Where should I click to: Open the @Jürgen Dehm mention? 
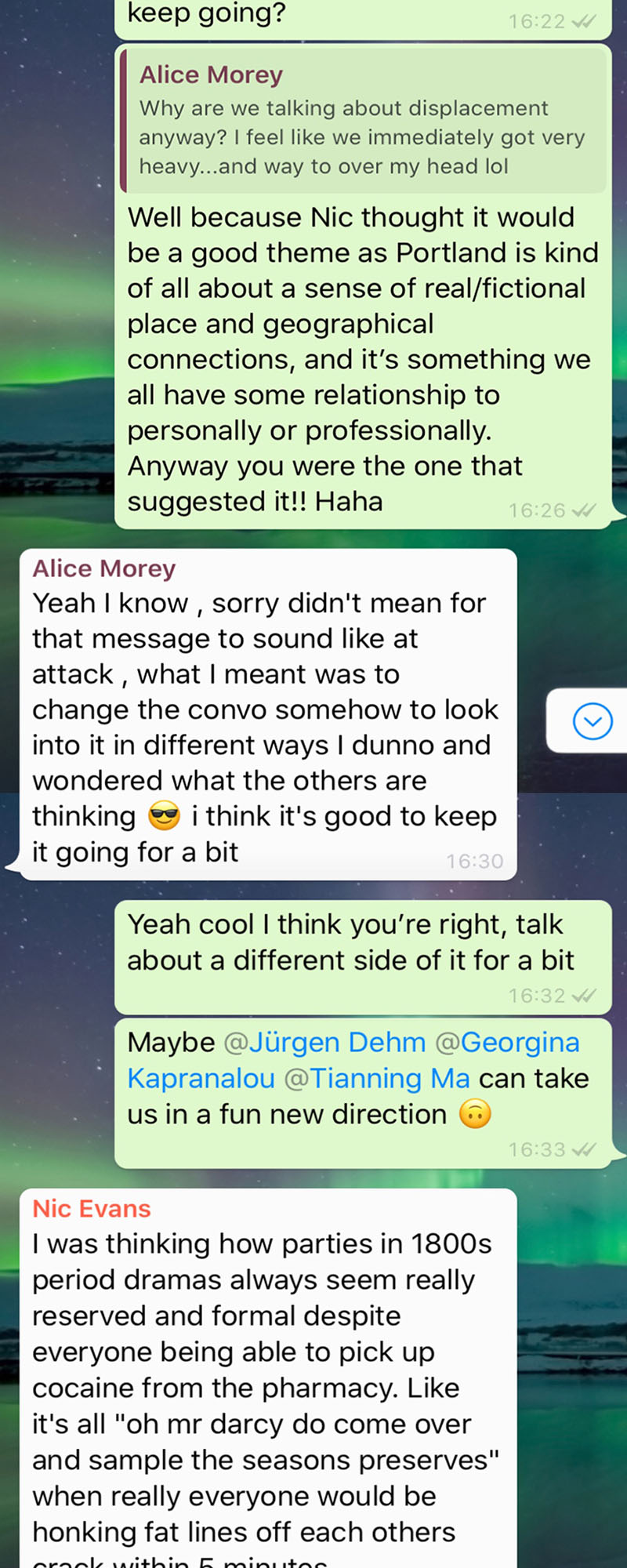click(x=324, y=1042)
